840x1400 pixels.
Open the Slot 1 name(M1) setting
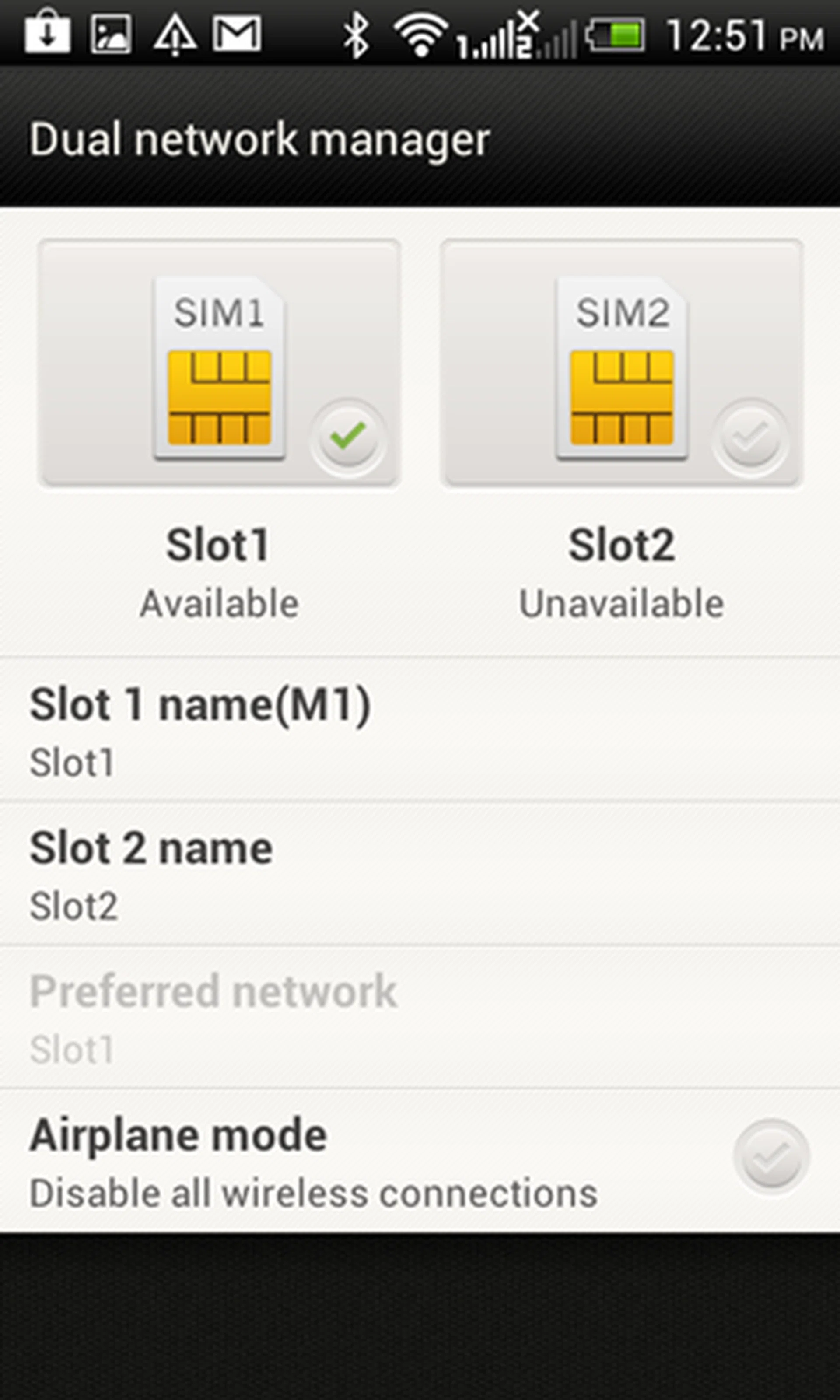click(x=419, y=731)
